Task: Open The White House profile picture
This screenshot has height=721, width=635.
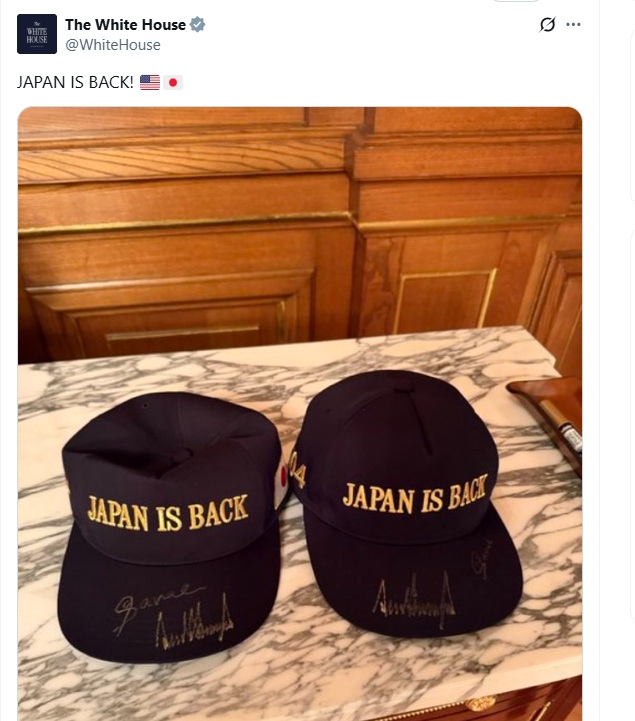Action: [37, 34]
